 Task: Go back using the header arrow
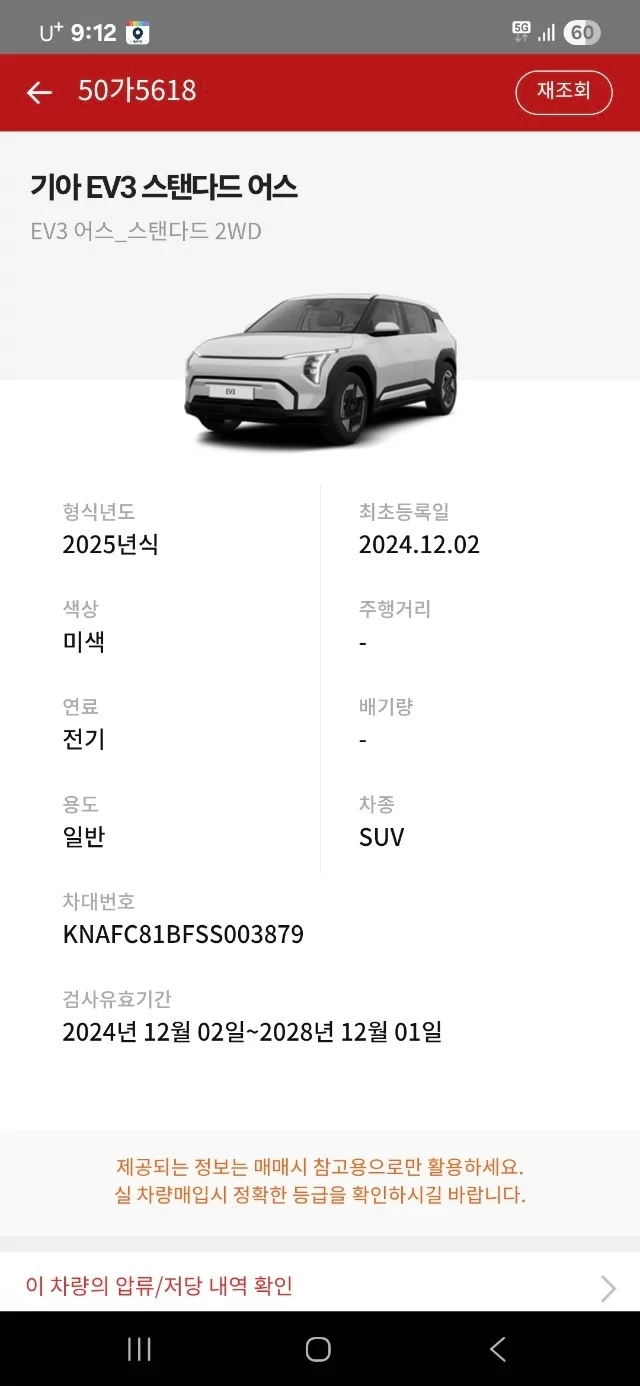pos(39,93)
